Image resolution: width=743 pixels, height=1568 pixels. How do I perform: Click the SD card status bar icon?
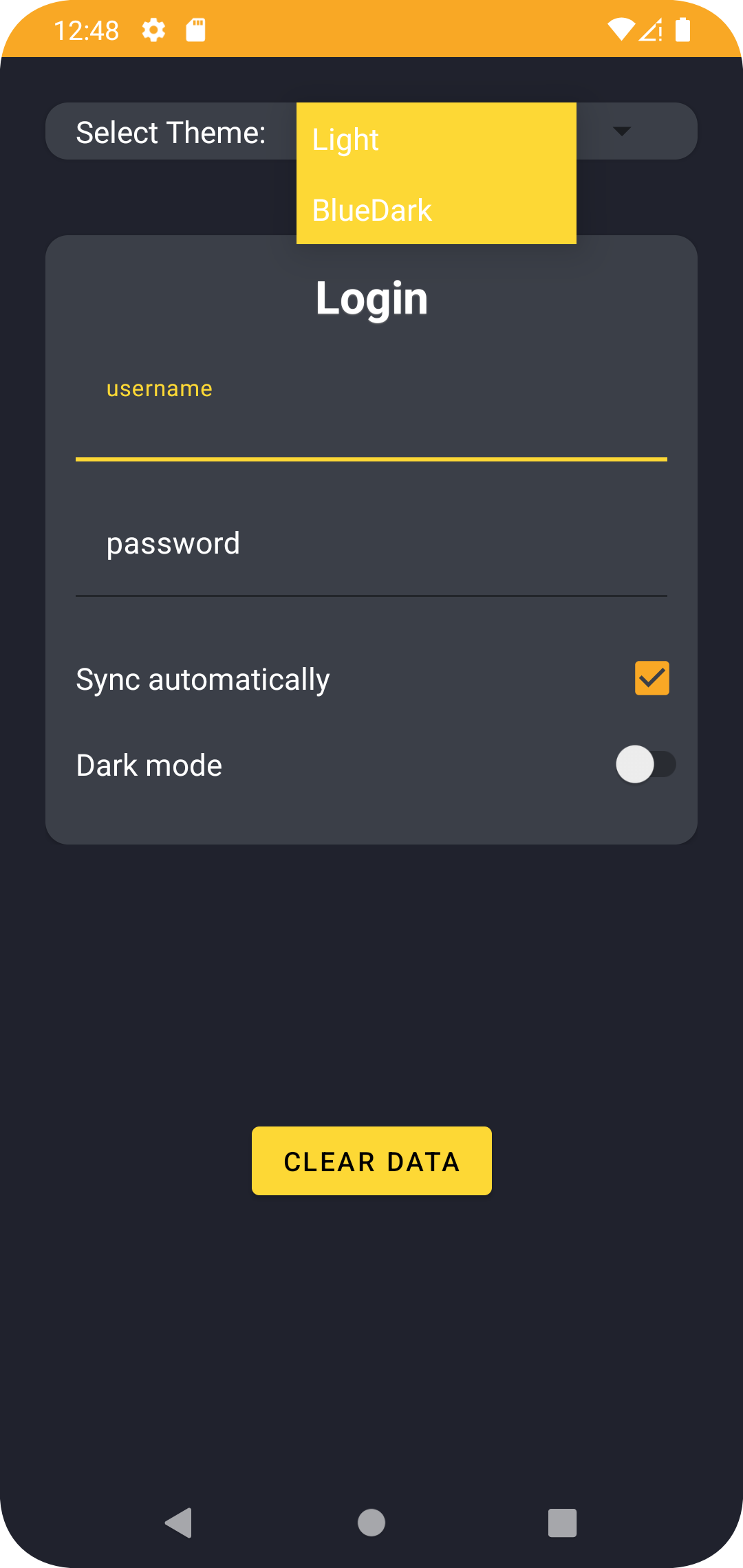195,30
